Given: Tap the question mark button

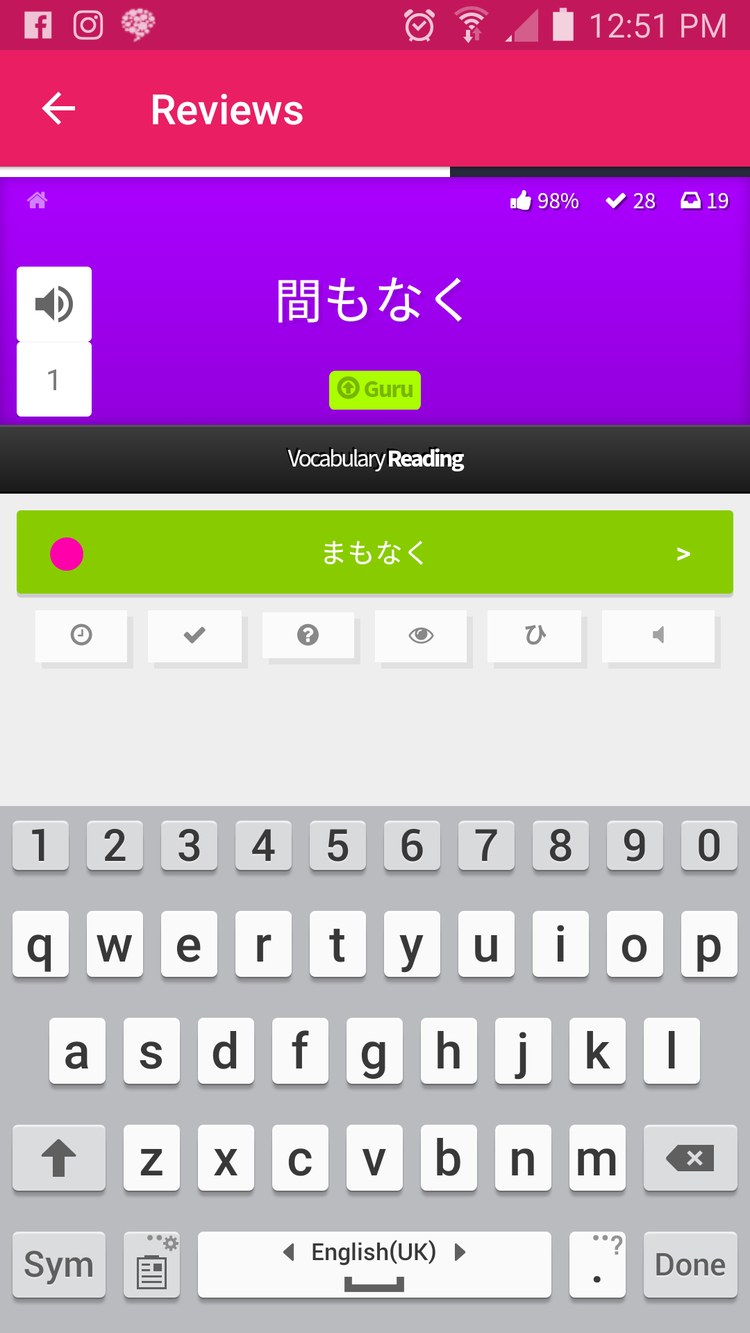Looking at the screenshot, I should click(x=308, y=635).
